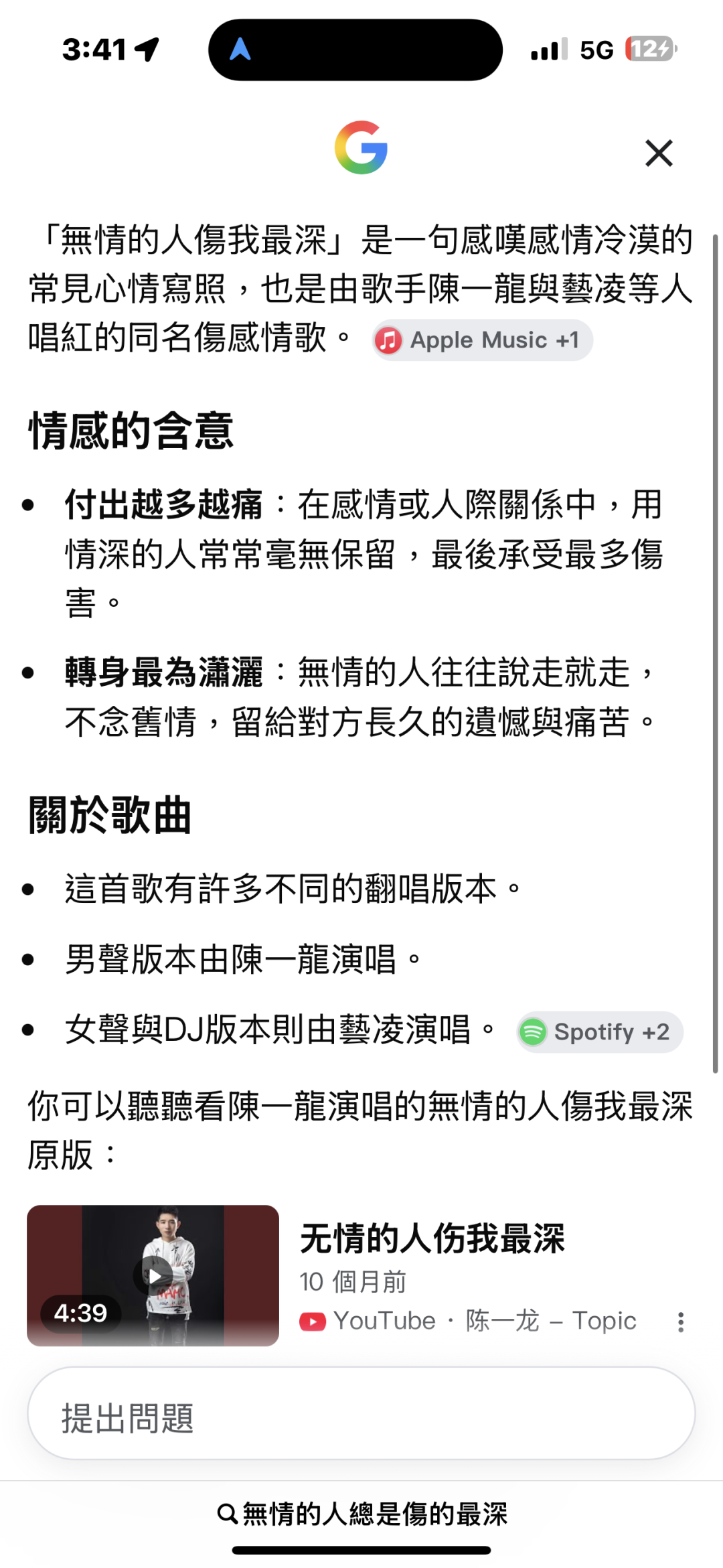Open the overflow menu beside the YouTube result
Viewport: 723px width, 1568px height.
tap(680, 1322)
